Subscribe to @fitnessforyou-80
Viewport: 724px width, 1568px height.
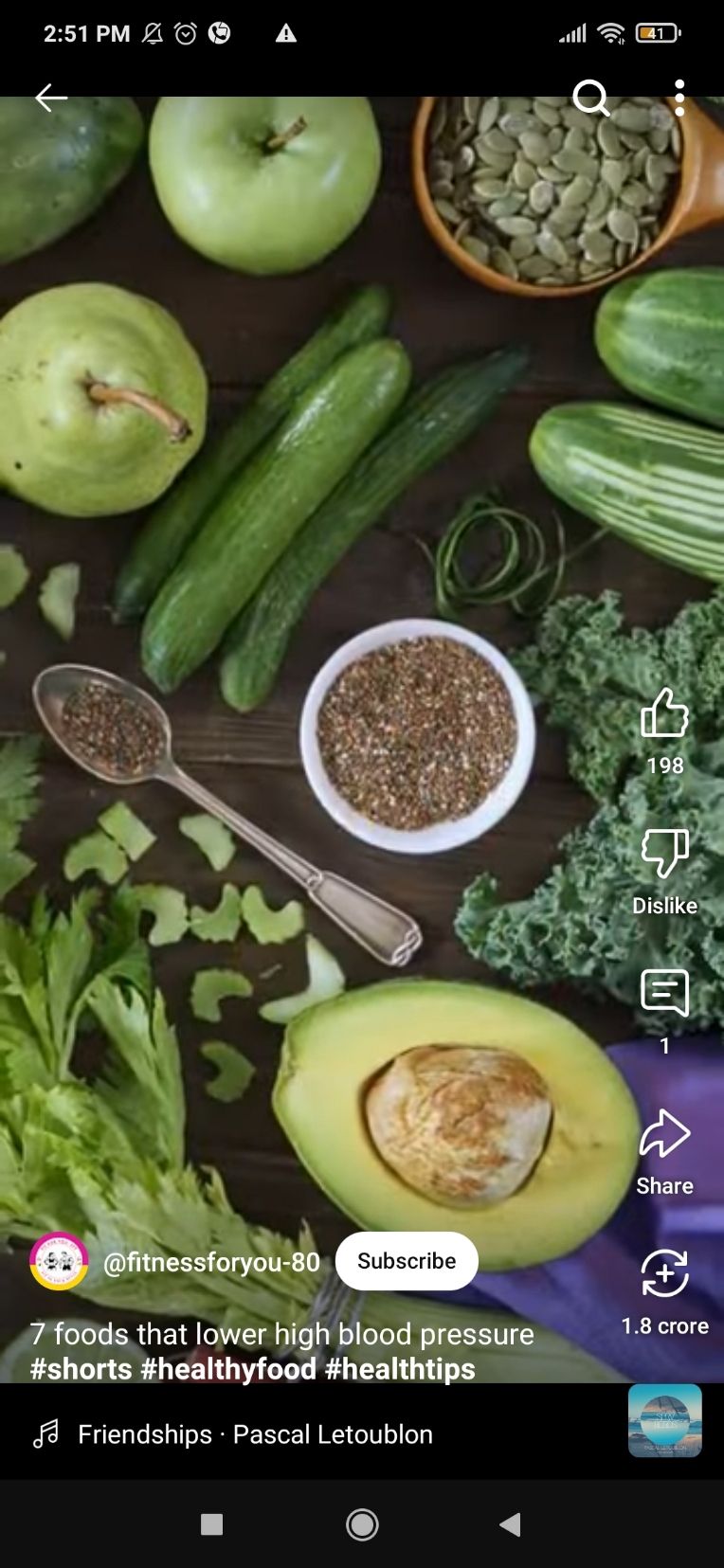pos(407,1261)
